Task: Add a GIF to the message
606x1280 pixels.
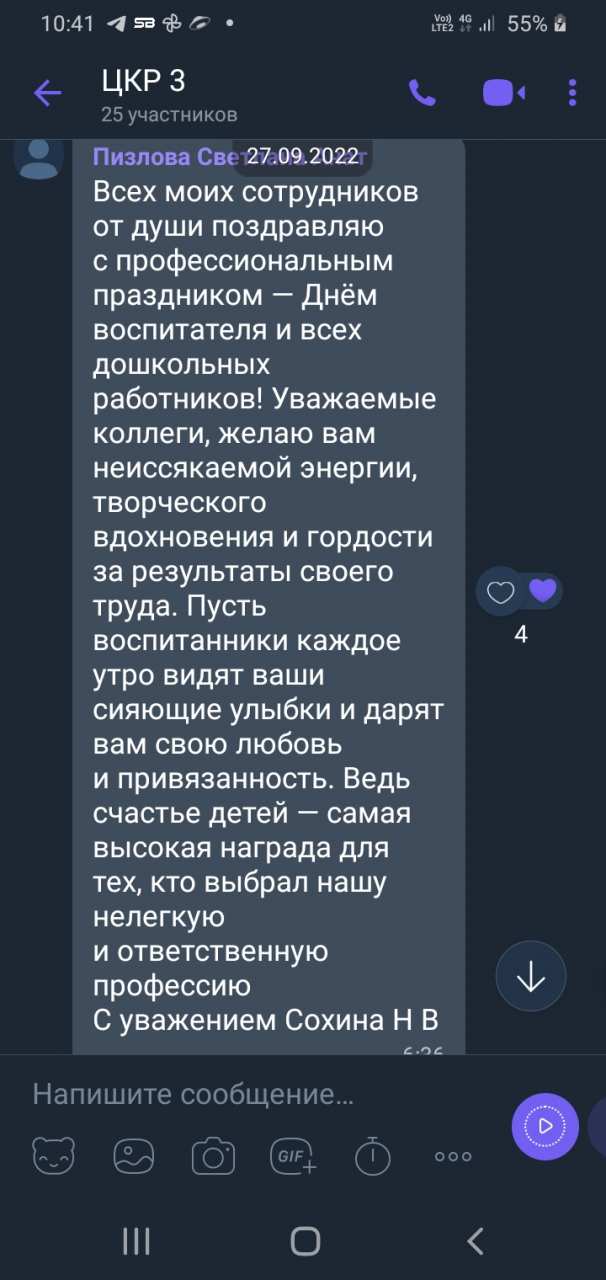Action: 293,1156
